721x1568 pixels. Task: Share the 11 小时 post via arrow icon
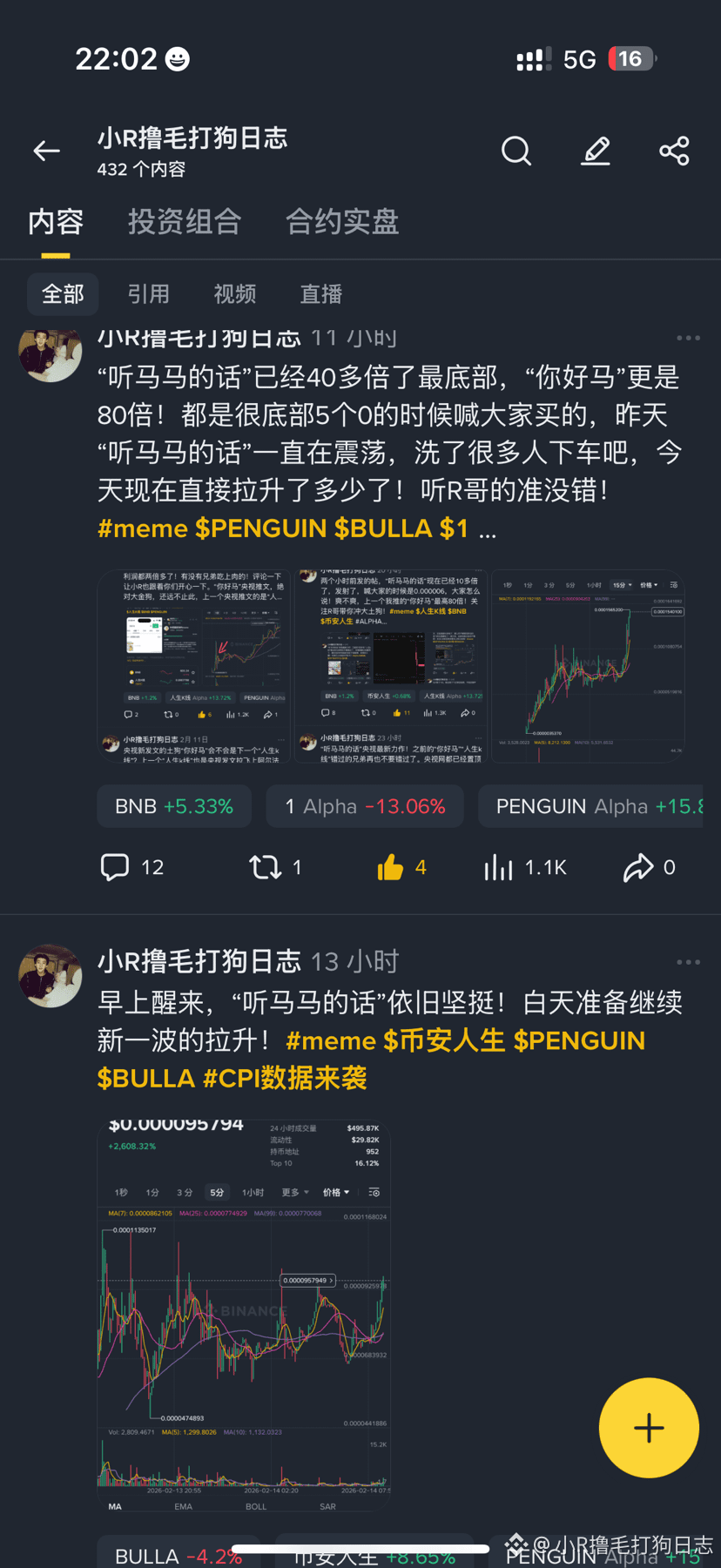(x=649, y=867)
